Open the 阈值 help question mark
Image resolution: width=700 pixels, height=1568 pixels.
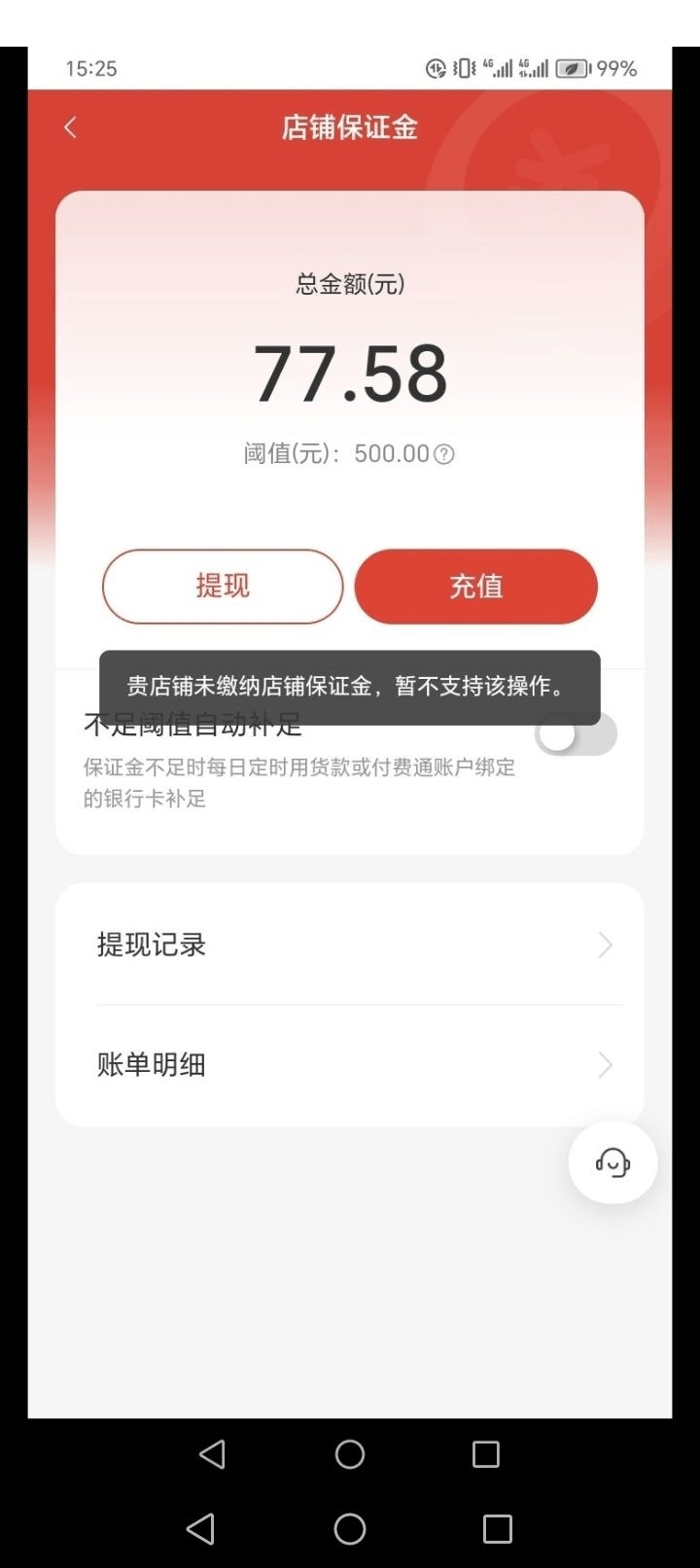[443, 454]
